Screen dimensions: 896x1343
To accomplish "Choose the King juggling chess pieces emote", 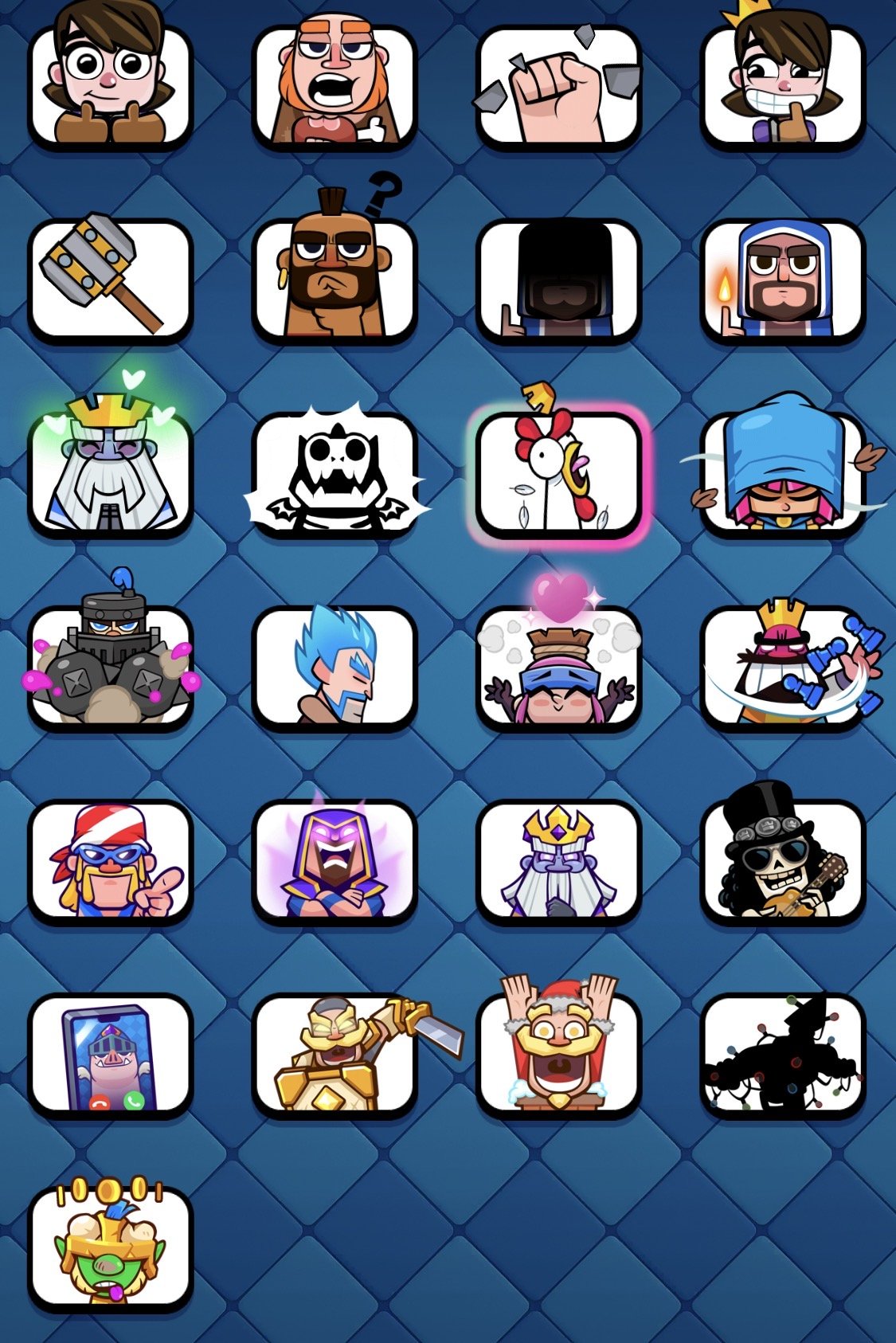I will pyautogui.click(x=783, y=666).
